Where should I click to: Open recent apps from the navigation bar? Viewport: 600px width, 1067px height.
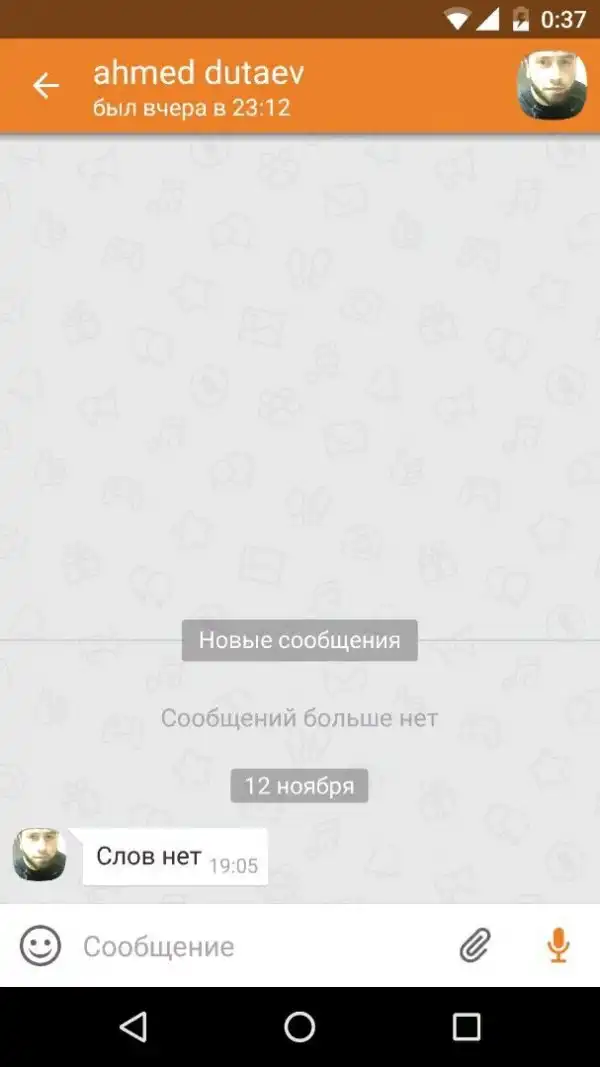[x=466, y=1026]
